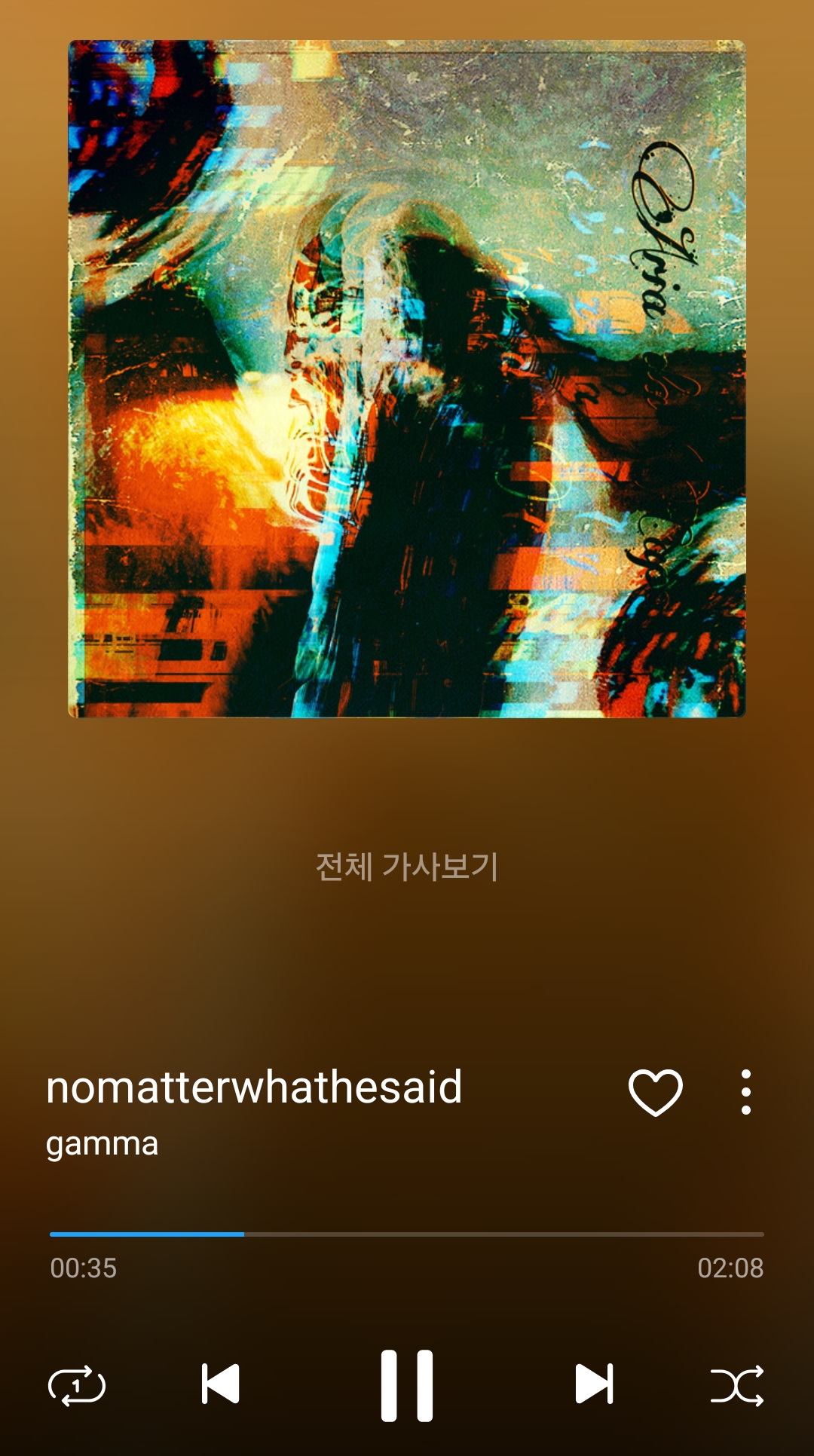Tap the album cover artwork
This screenshot has height=1456, width=814.
[x=407, y=378]
